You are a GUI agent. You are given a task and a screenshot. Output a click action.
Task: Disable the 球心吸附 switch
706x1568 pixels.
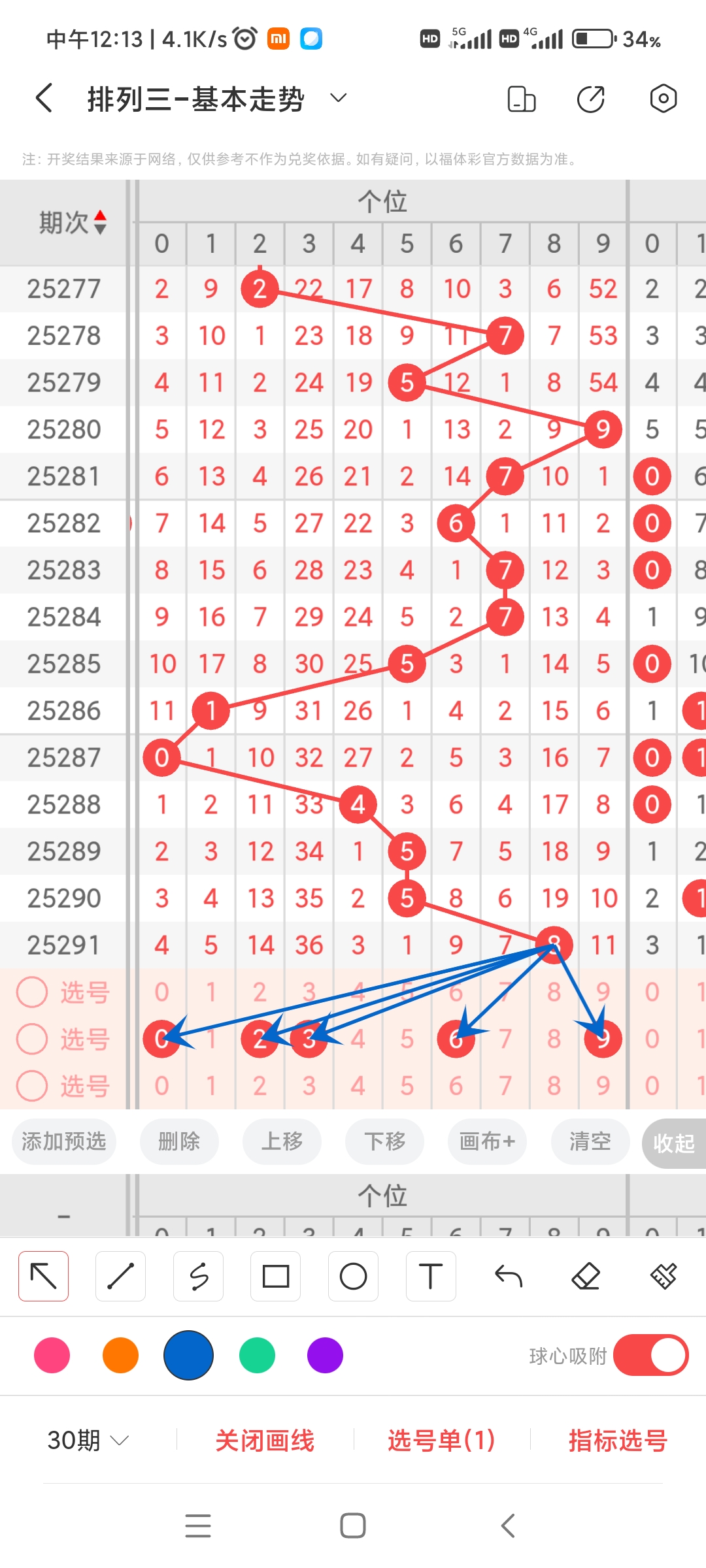(x=650, y=1355)
